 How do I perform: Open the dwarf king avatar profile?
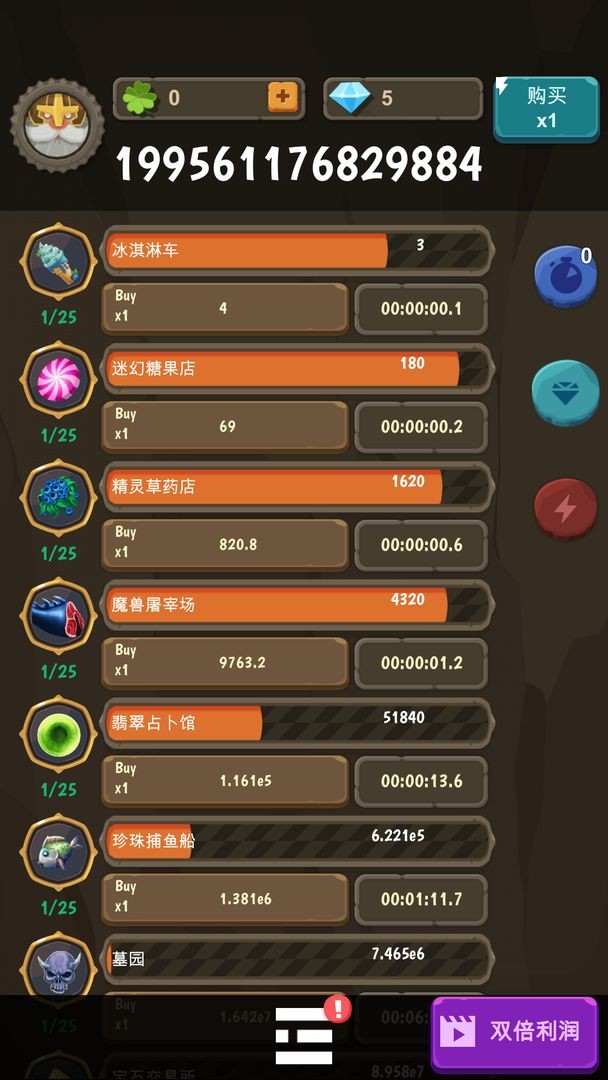pyautogui.click(x=58, y=125)
